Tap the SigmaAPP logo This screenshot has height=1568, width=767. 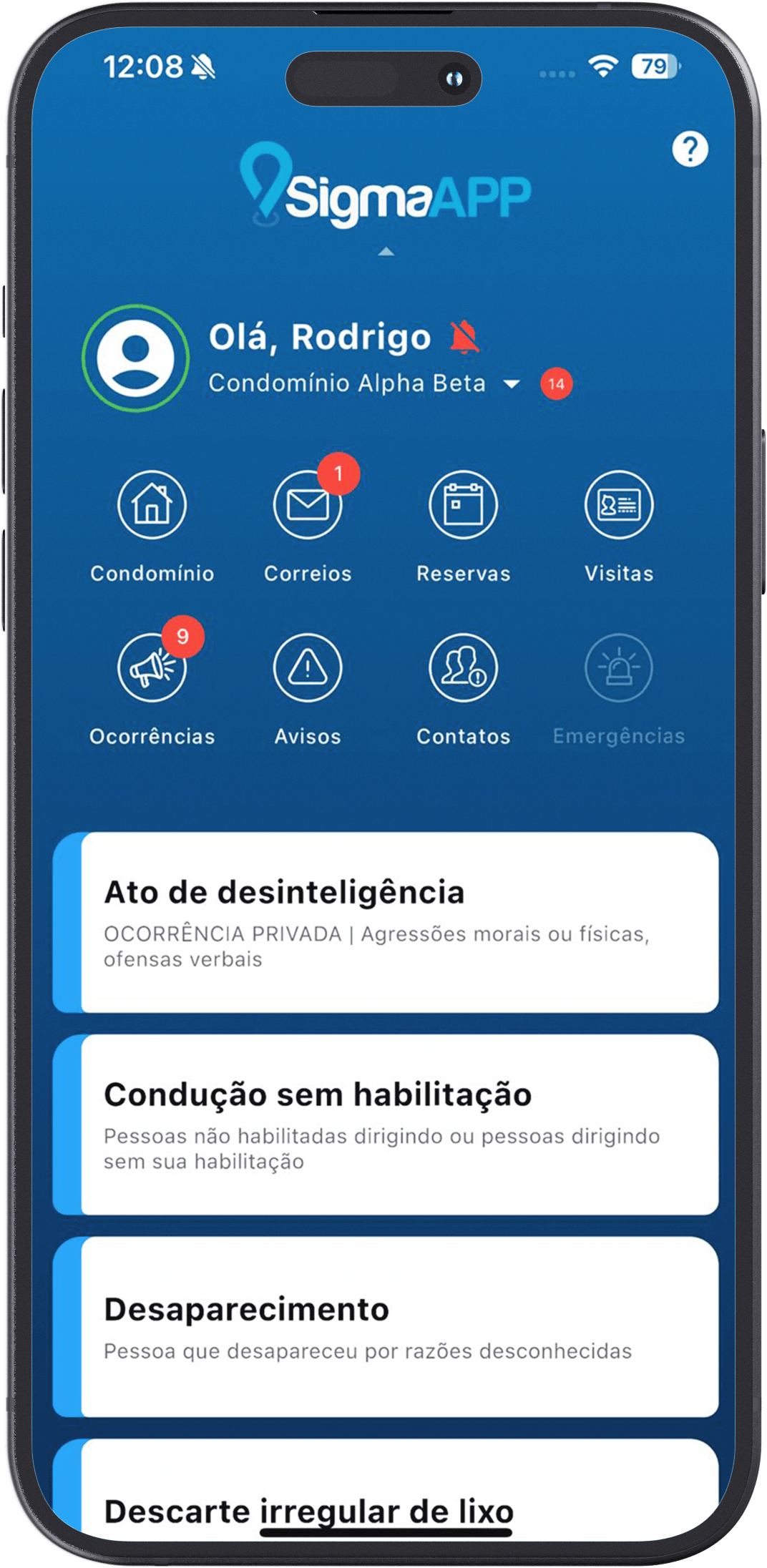coord(386,190)
